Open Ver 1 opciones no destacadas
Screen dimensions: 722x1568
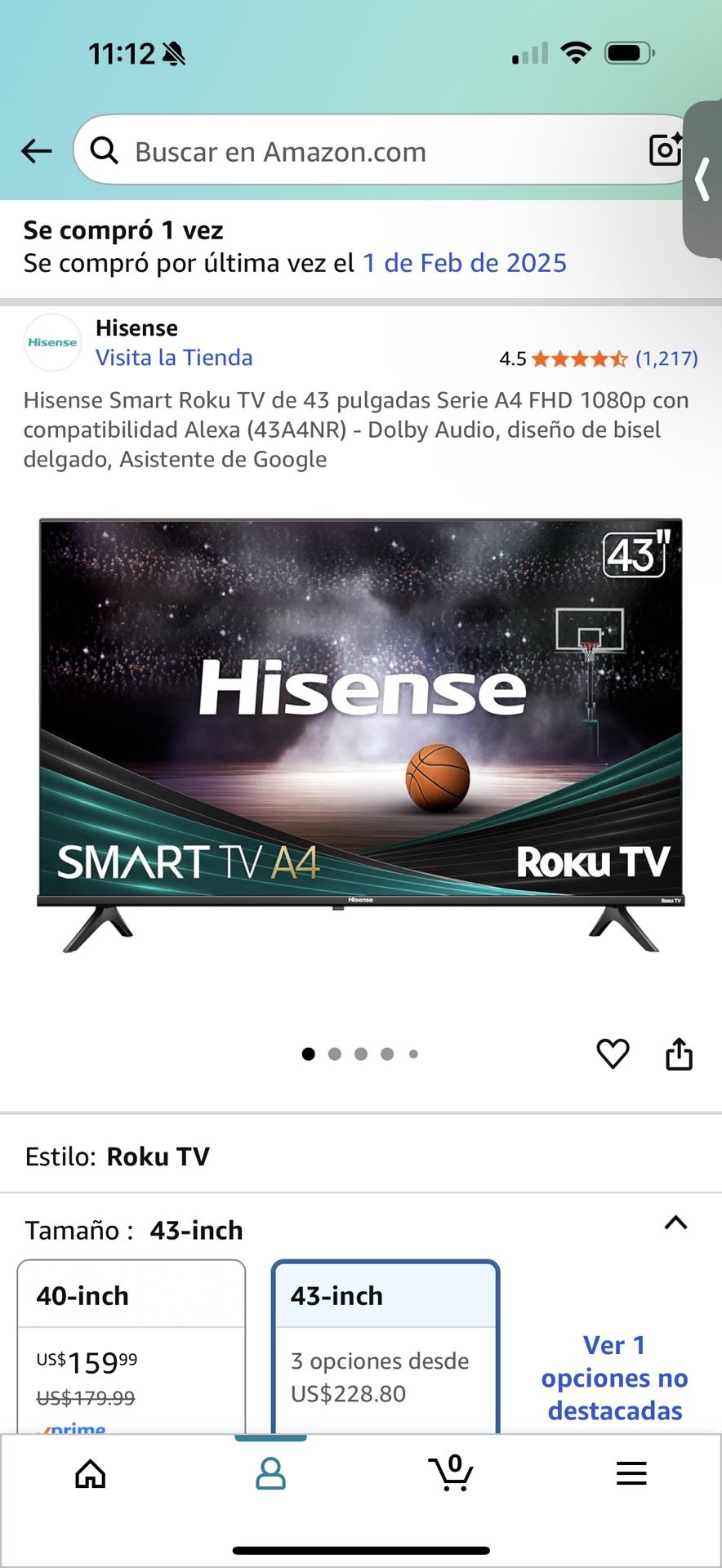pyautogui.click(x=614, y=1378)
